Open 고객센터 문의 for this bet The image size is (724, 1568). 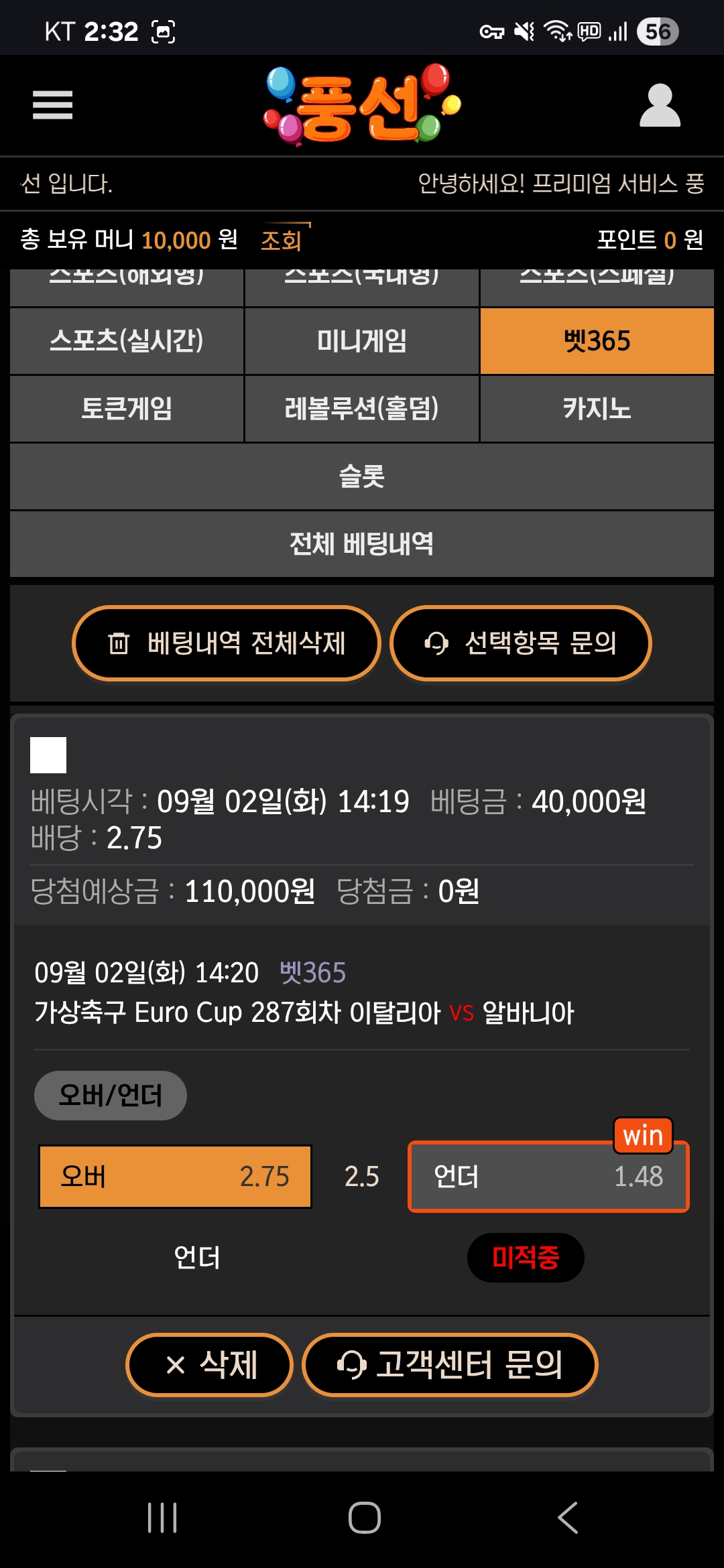click(450, 1364)
